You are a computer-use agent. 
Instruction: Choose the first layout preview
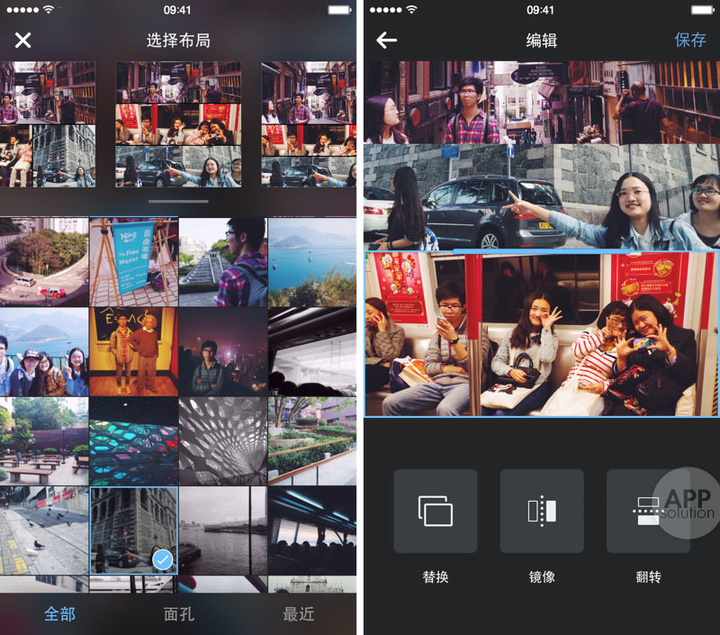point(47,124)
